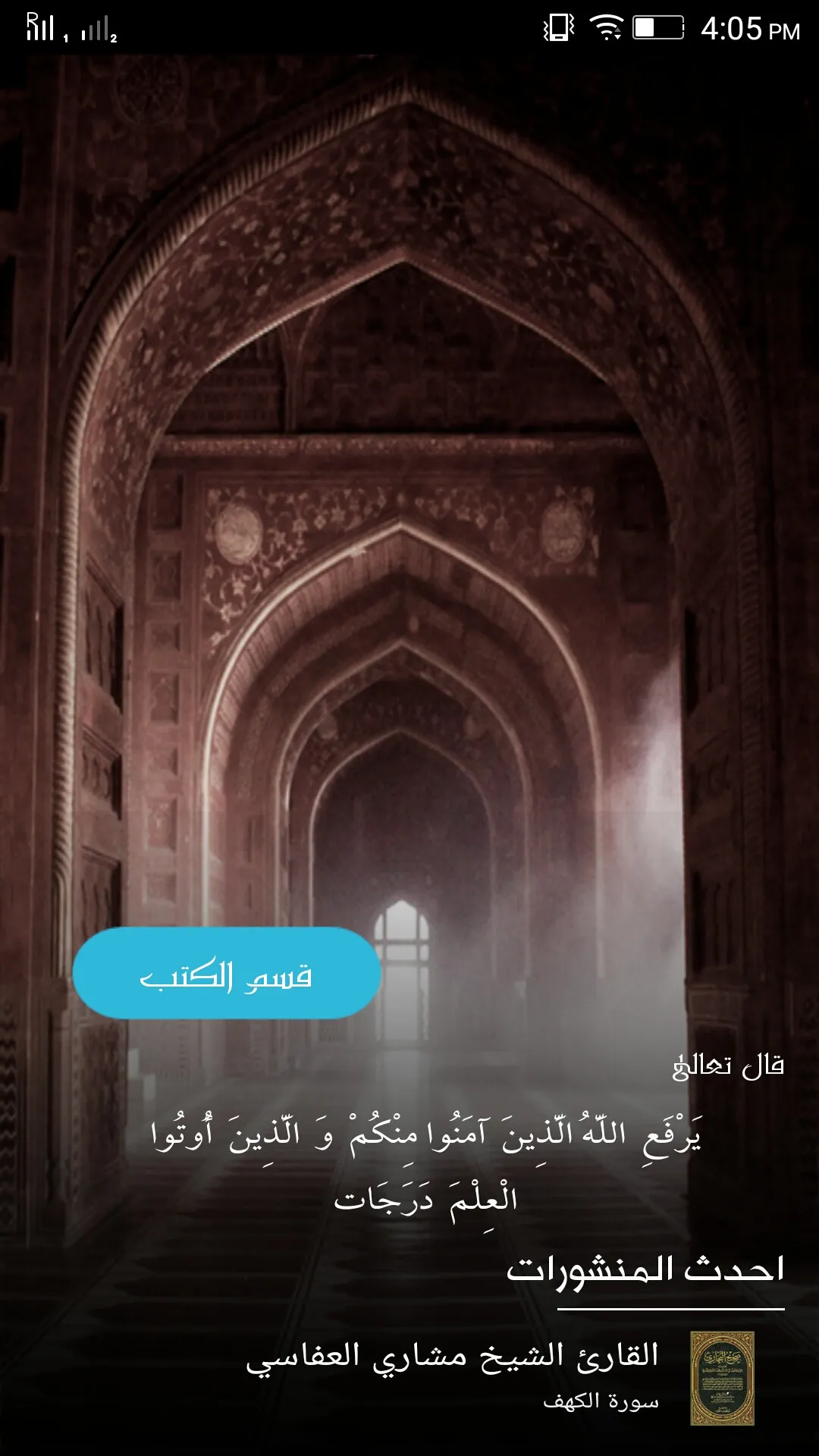Open the قسم الكتب books section button
Screen dimensions: 819x1456
tap(226, 973)
